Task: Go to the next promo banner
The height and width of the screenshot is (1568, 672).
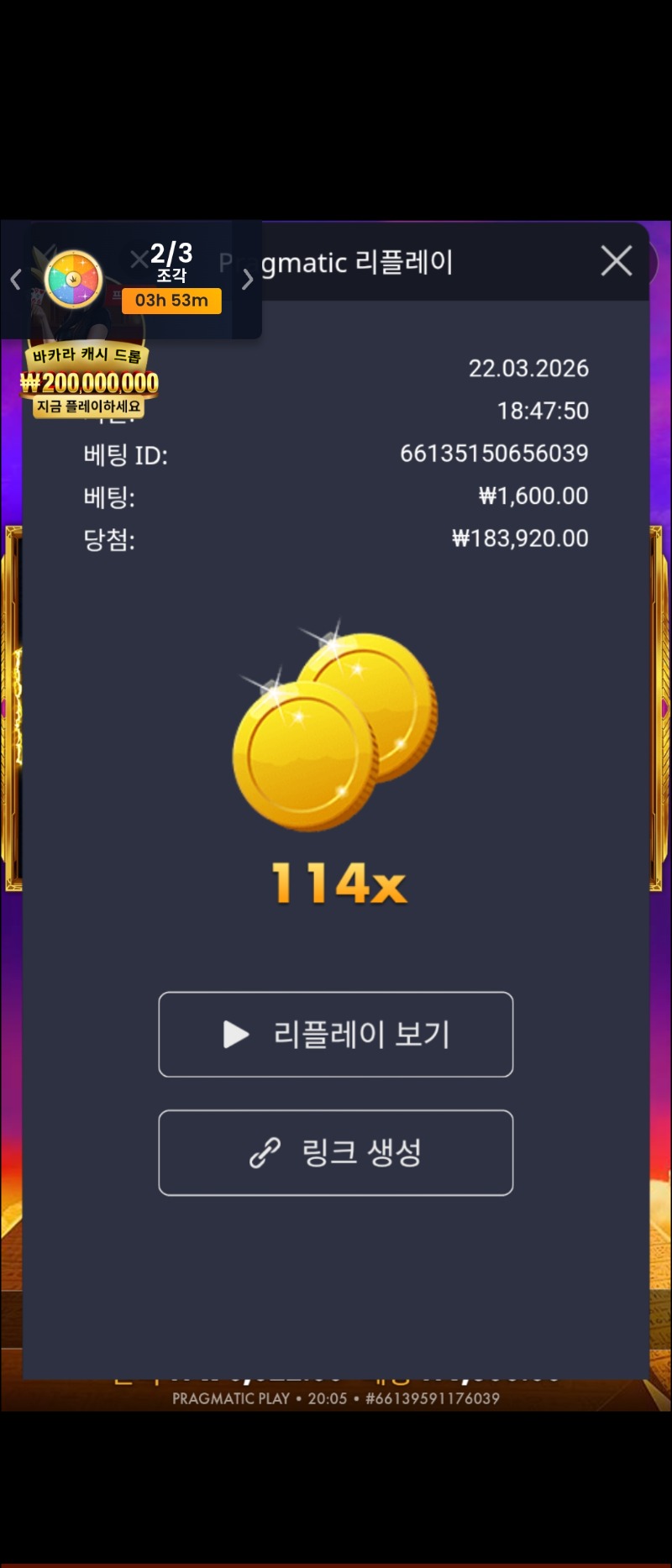Action: coord(247,280)
